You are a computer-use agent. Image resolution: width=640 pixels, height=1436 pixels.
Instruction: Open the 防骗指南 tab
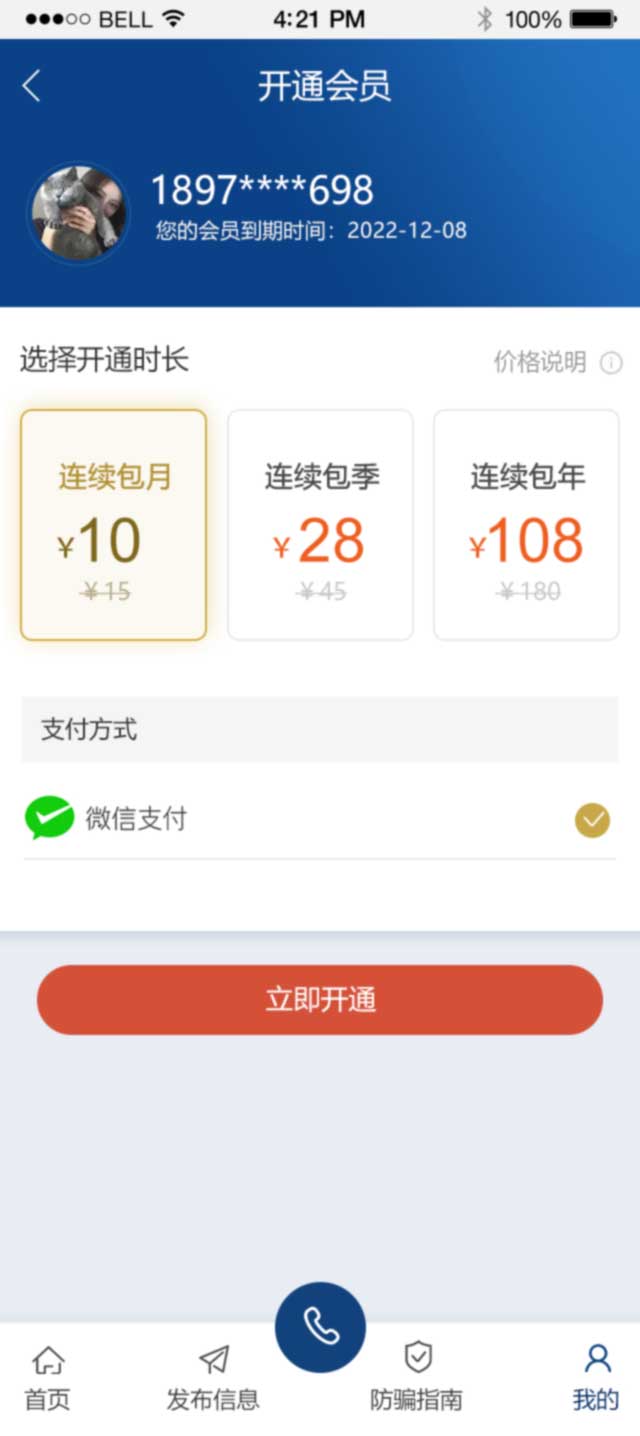coord(417,1378)
